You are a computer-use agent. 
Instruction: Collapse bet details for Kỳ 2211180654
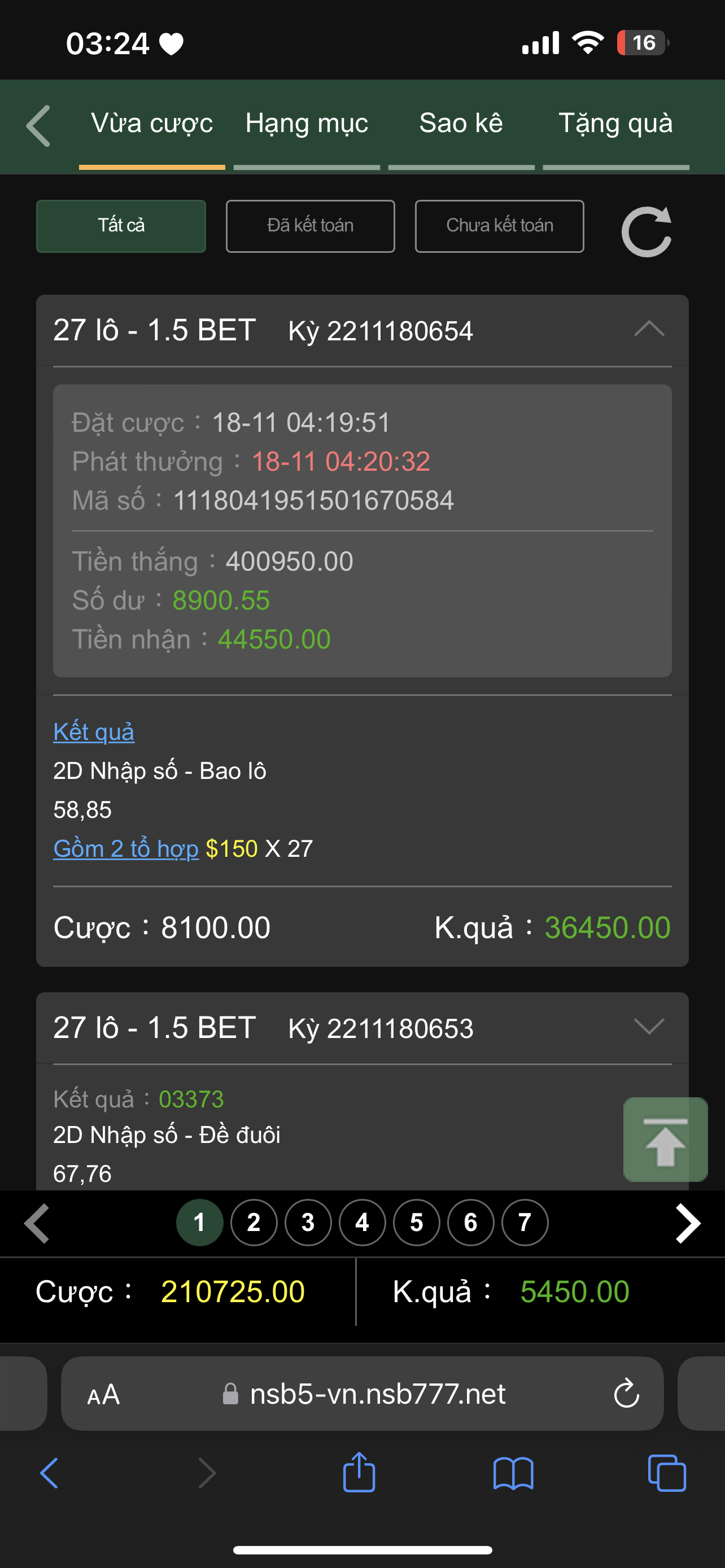point(649,329)
